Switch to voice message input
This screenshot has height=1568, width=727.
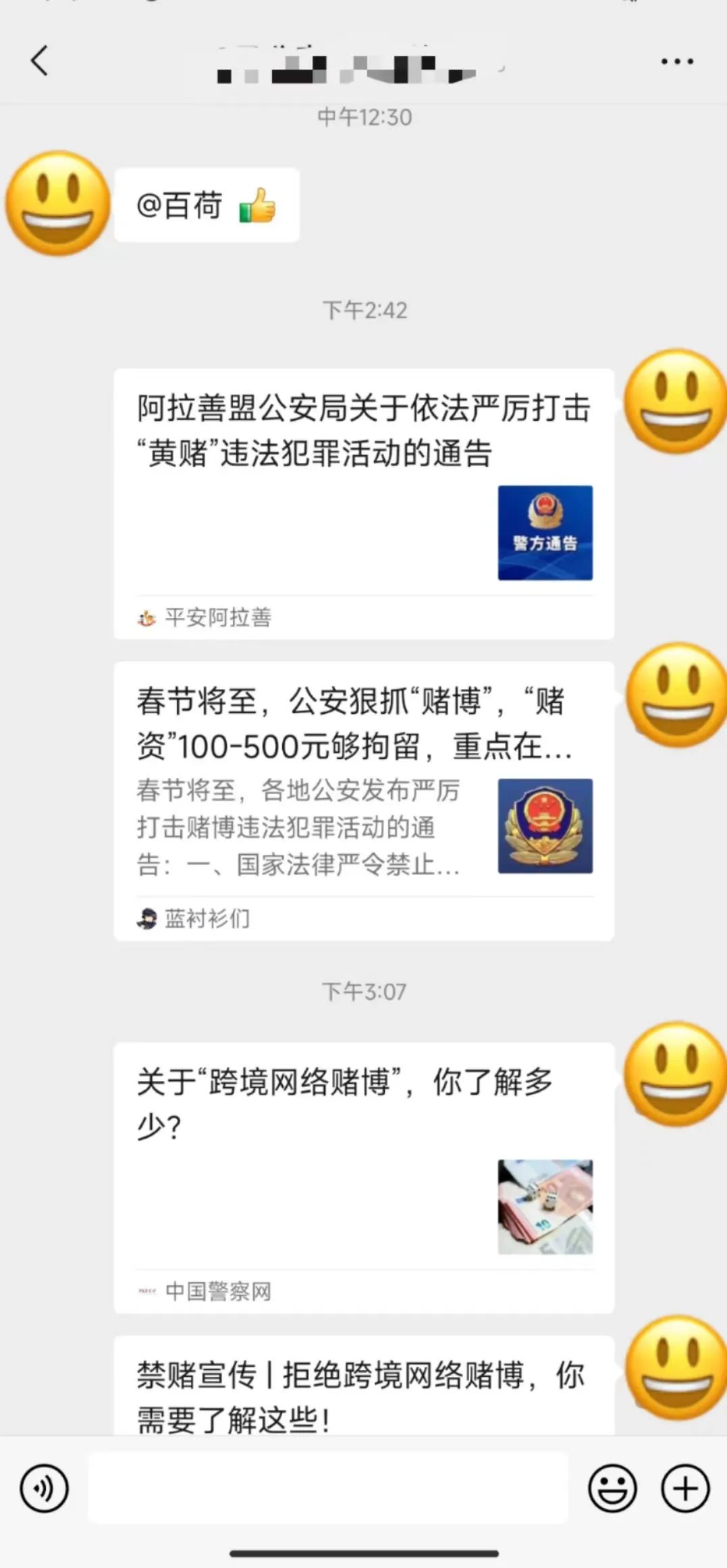pos(44,1488)
